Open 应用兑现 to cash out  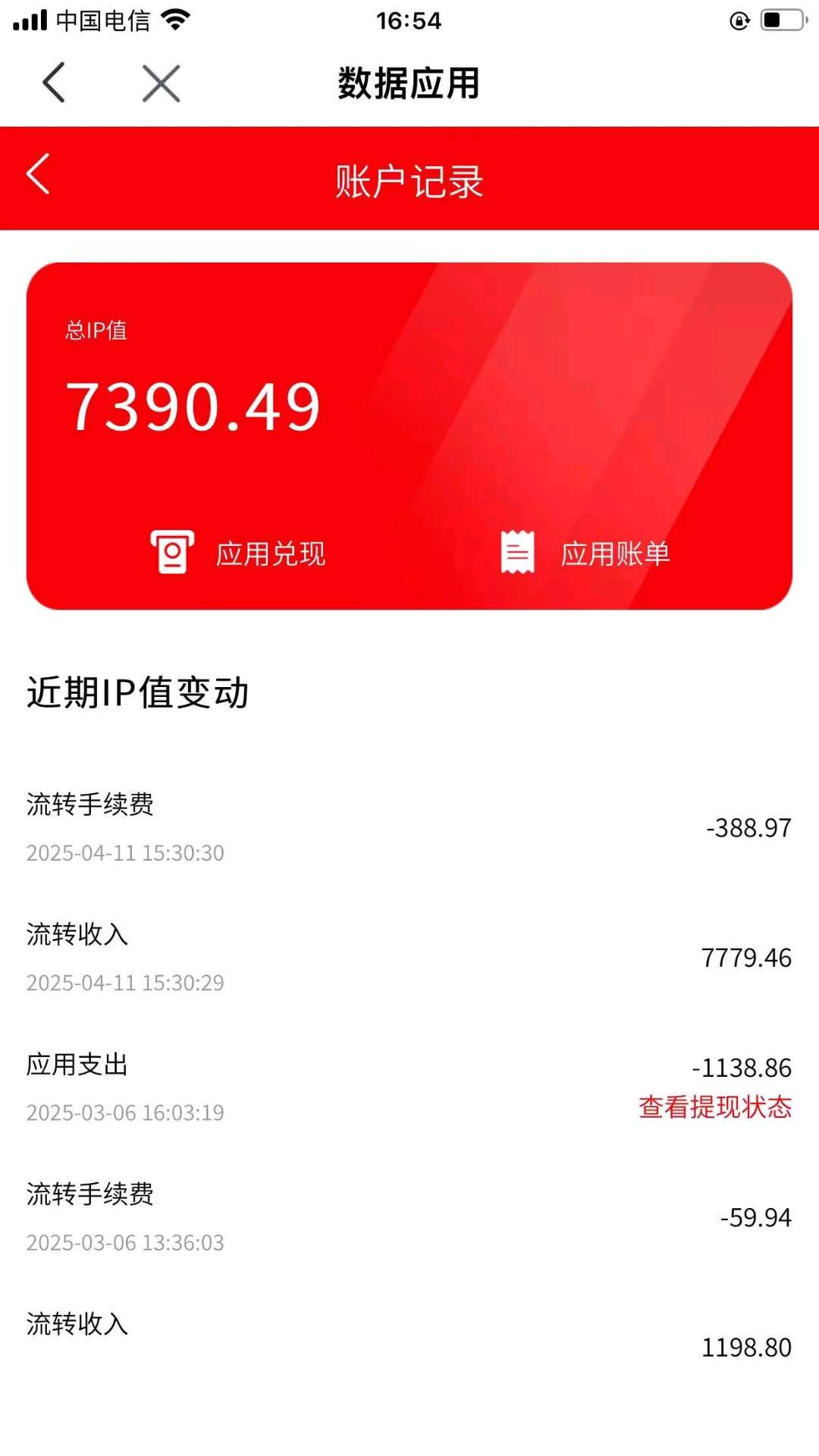[x=238, y=553]
